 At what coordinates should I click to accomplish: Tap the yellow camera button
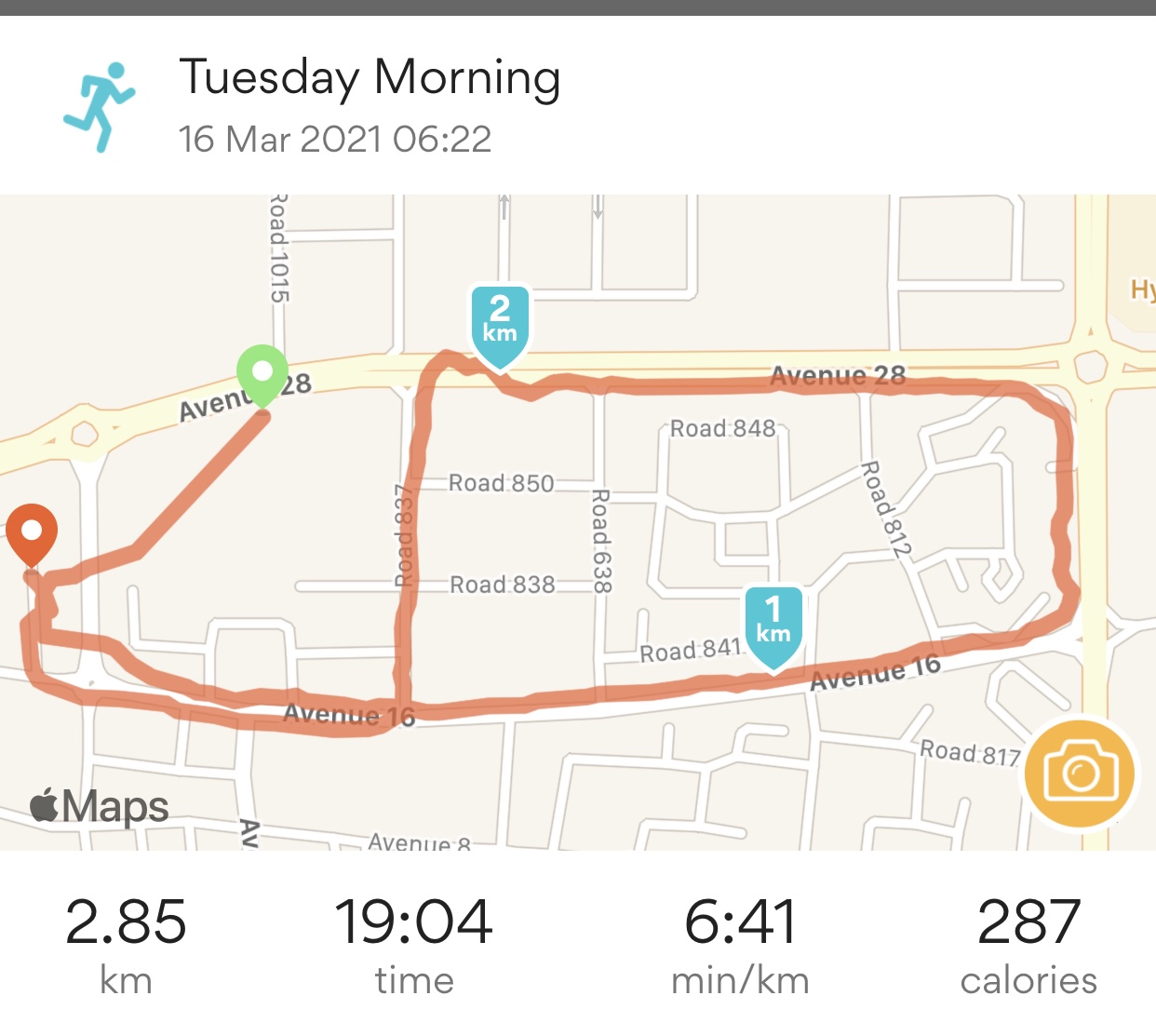click(1080, 772)
